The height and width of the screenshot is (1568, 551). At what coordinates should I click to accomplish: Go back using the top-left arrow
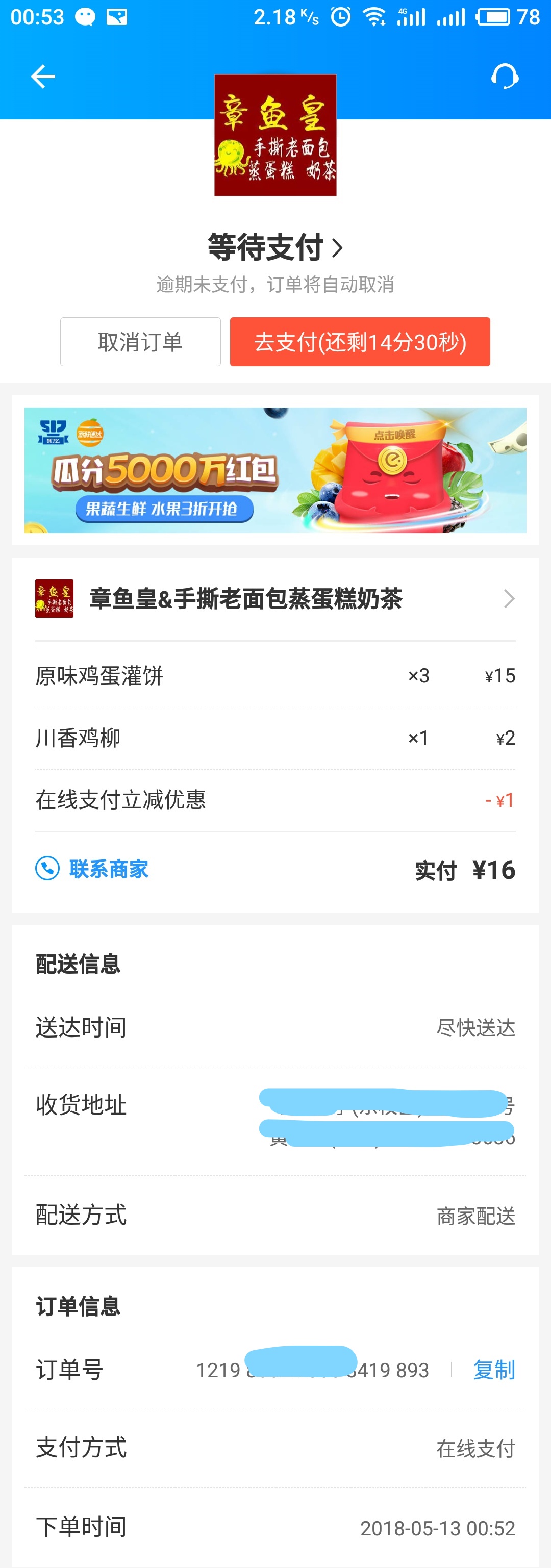tap(43, 77)
